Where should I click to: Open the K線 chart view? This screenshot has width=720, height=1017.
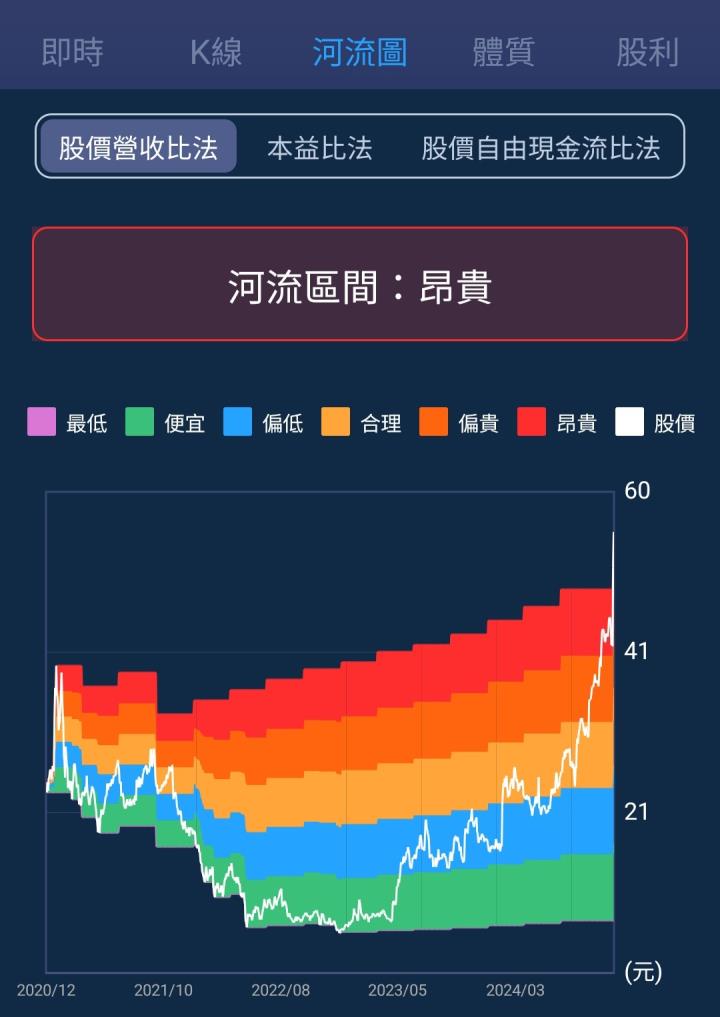[216, 53]
